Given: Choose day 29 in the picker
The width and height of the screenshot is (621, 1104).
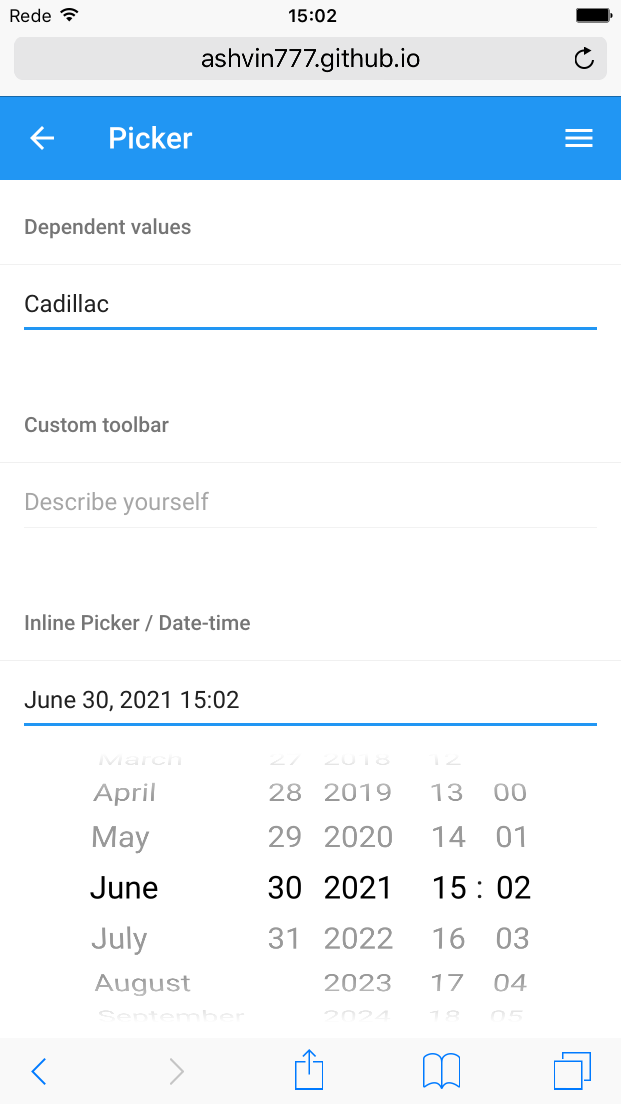Looking at the screenshot, I should point(285,837).
